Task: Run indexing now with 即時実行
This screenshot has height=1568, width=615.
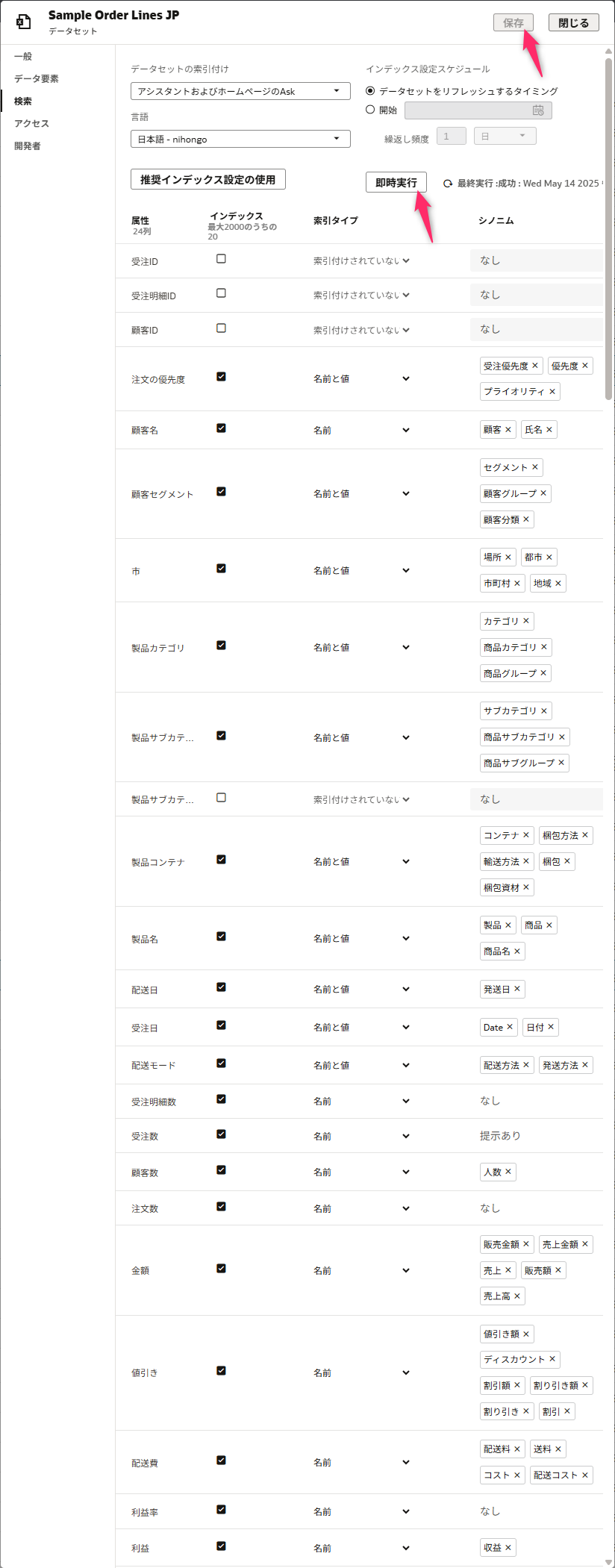Action: click(x=396, y=183)
